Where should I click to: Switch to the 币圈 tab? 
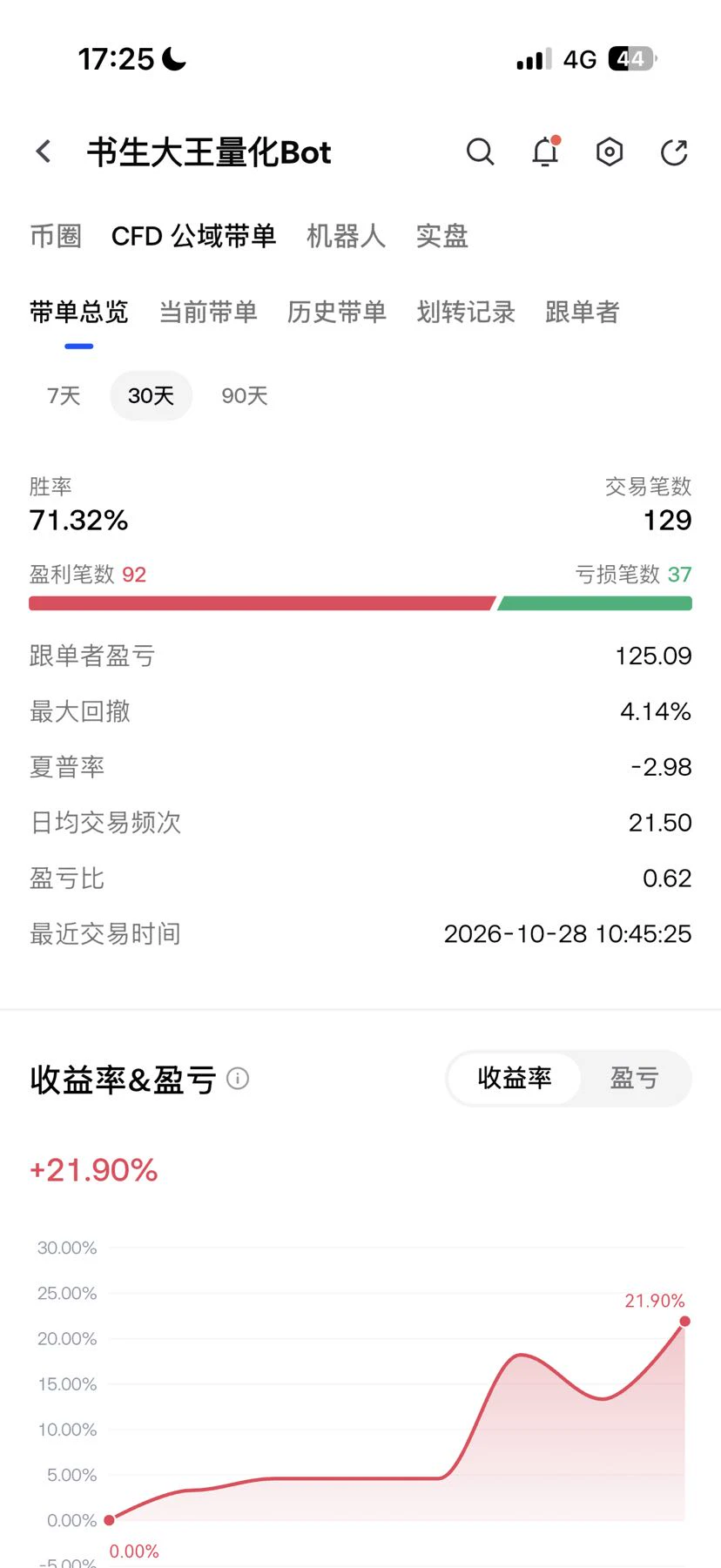pyautogui.click(x=56, y=236)
